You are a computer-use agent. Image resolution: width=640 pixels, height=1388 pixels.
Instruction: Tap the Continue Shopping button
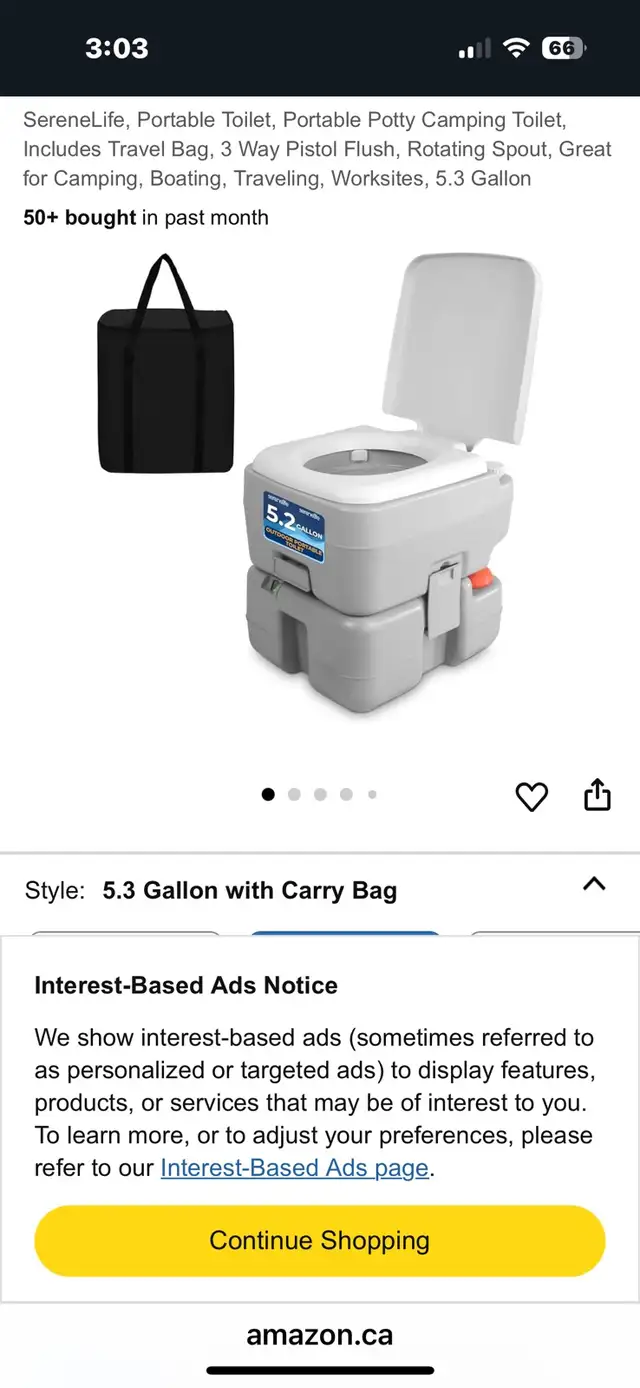320,1241
